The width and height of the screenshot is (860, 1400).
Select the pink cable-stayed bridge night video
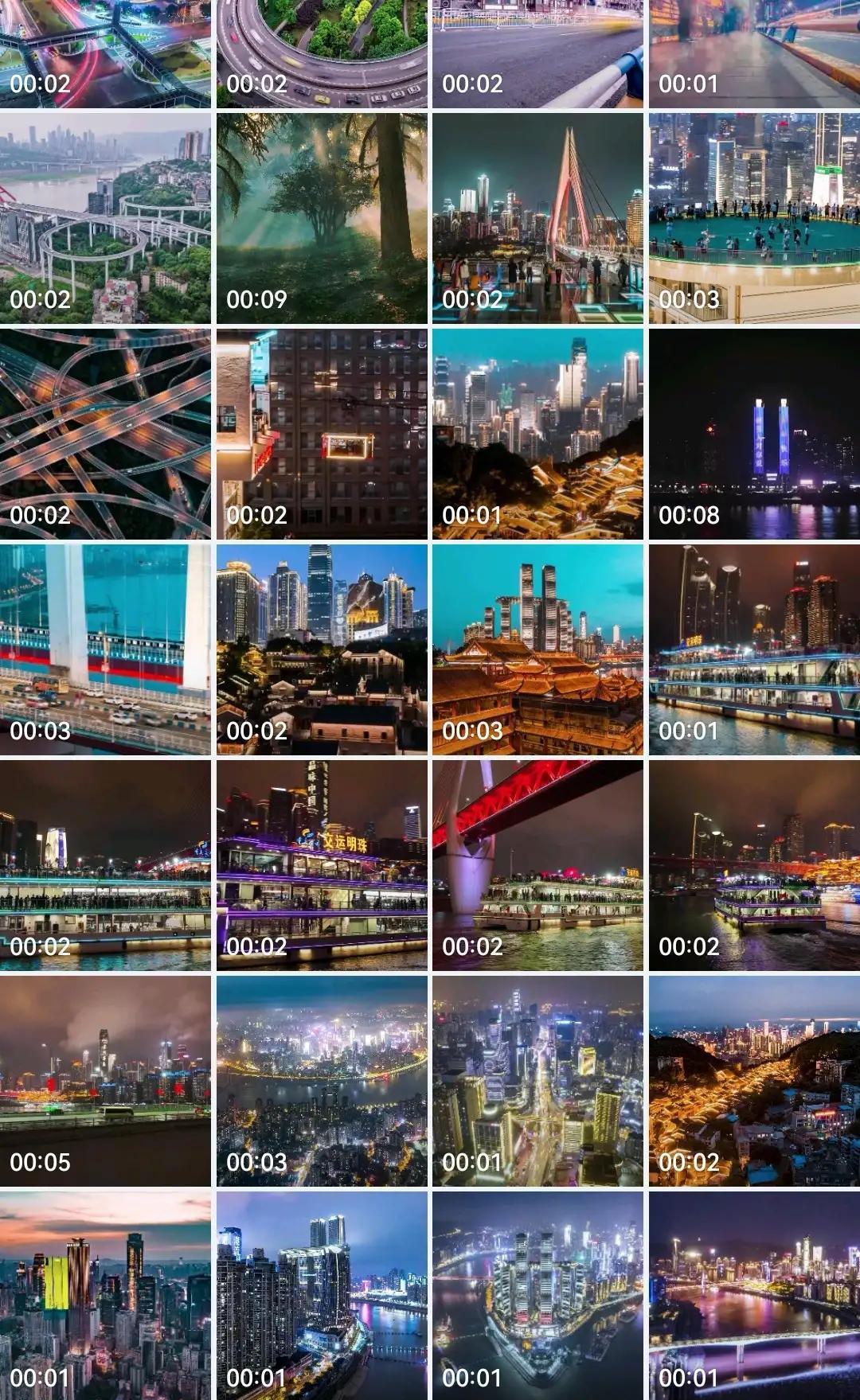click(537, 218)
